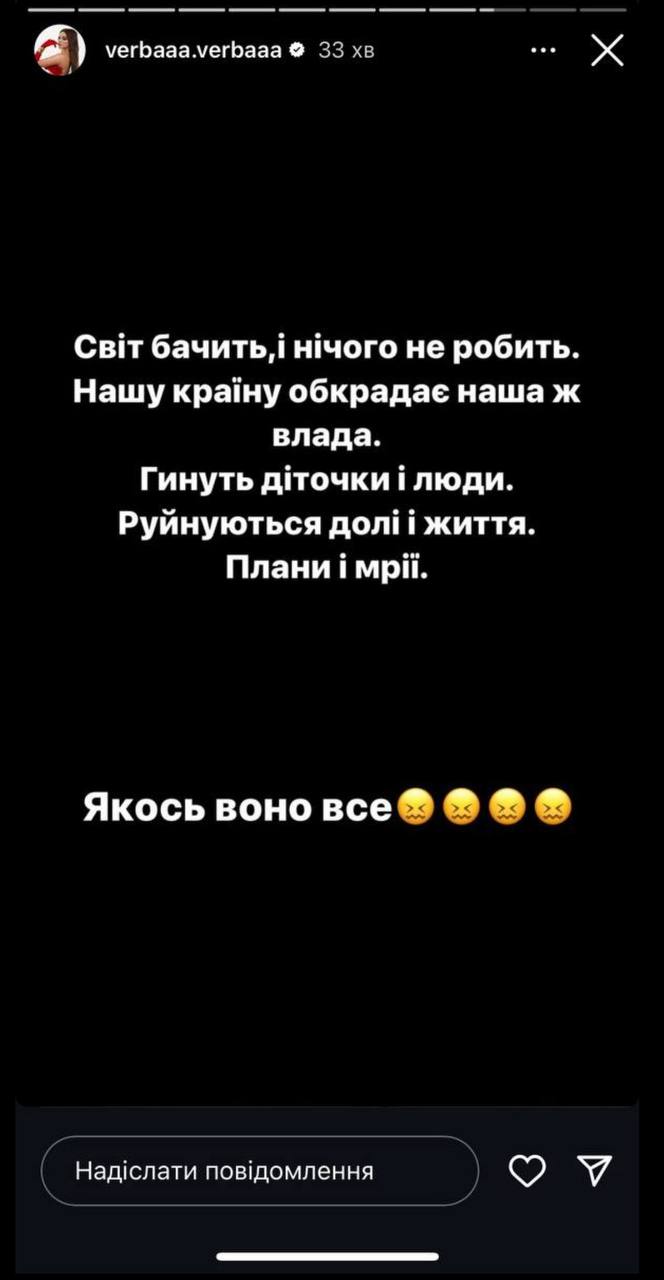
Task: Like this story with the heart icon
Action: click(x=528, y=1170)
